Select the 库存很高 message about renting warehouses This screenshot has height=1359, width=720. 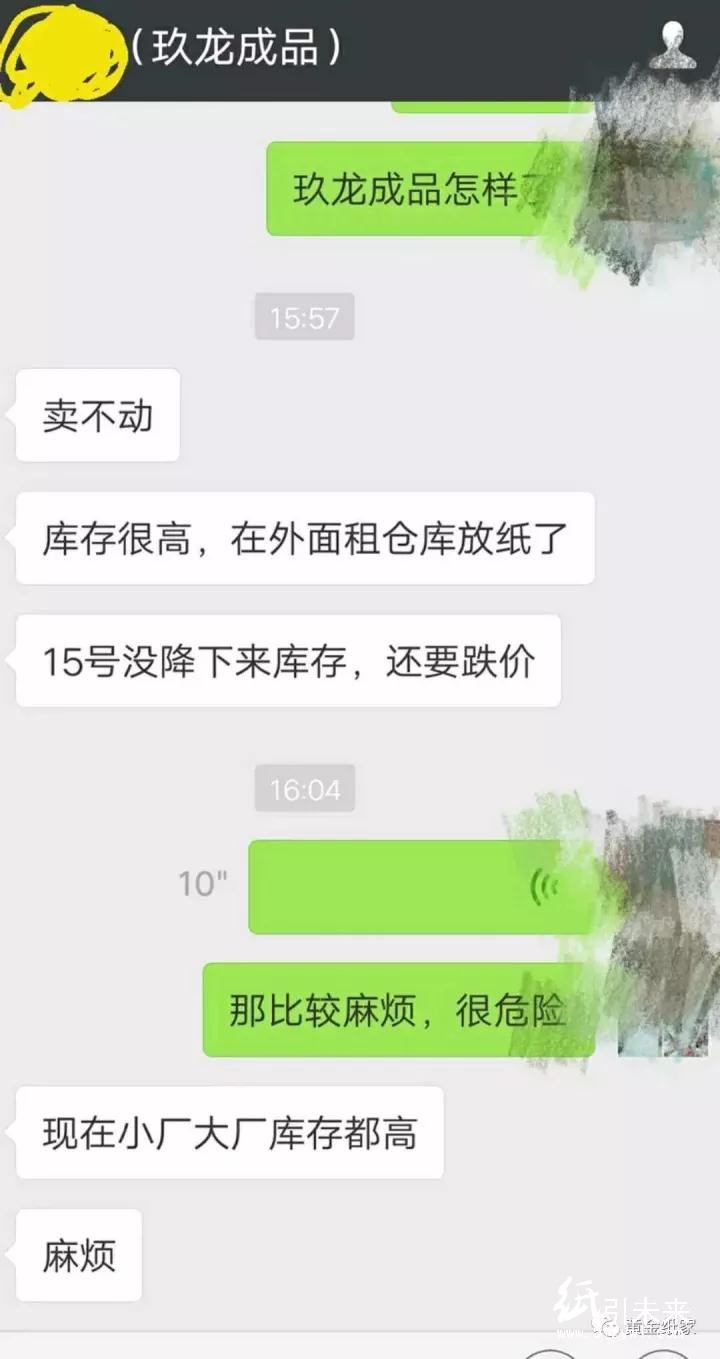tap(305, 539)
